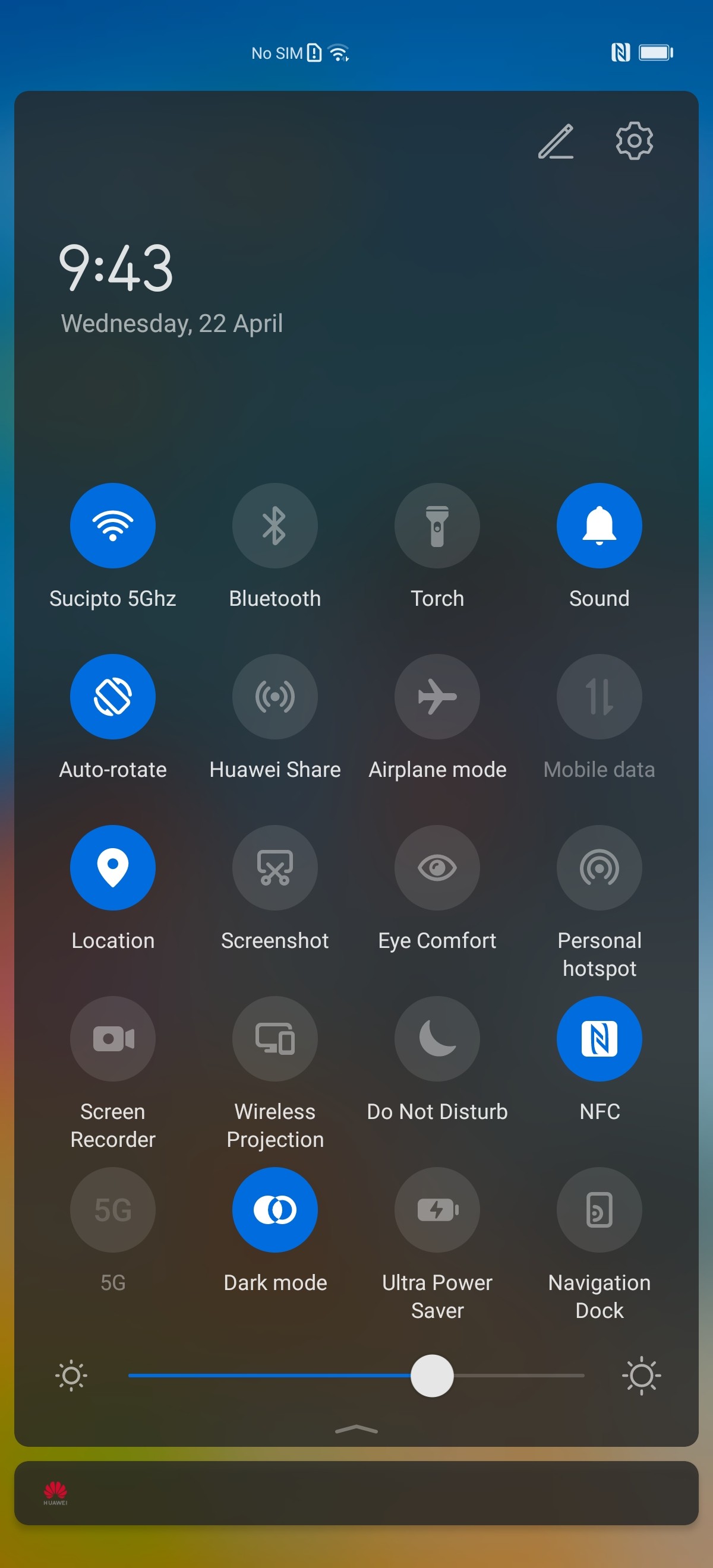The height and width of the screenshot is (1568, 713).
Task: Open Wireless Projection
Action: click(x=275, y=1038)
